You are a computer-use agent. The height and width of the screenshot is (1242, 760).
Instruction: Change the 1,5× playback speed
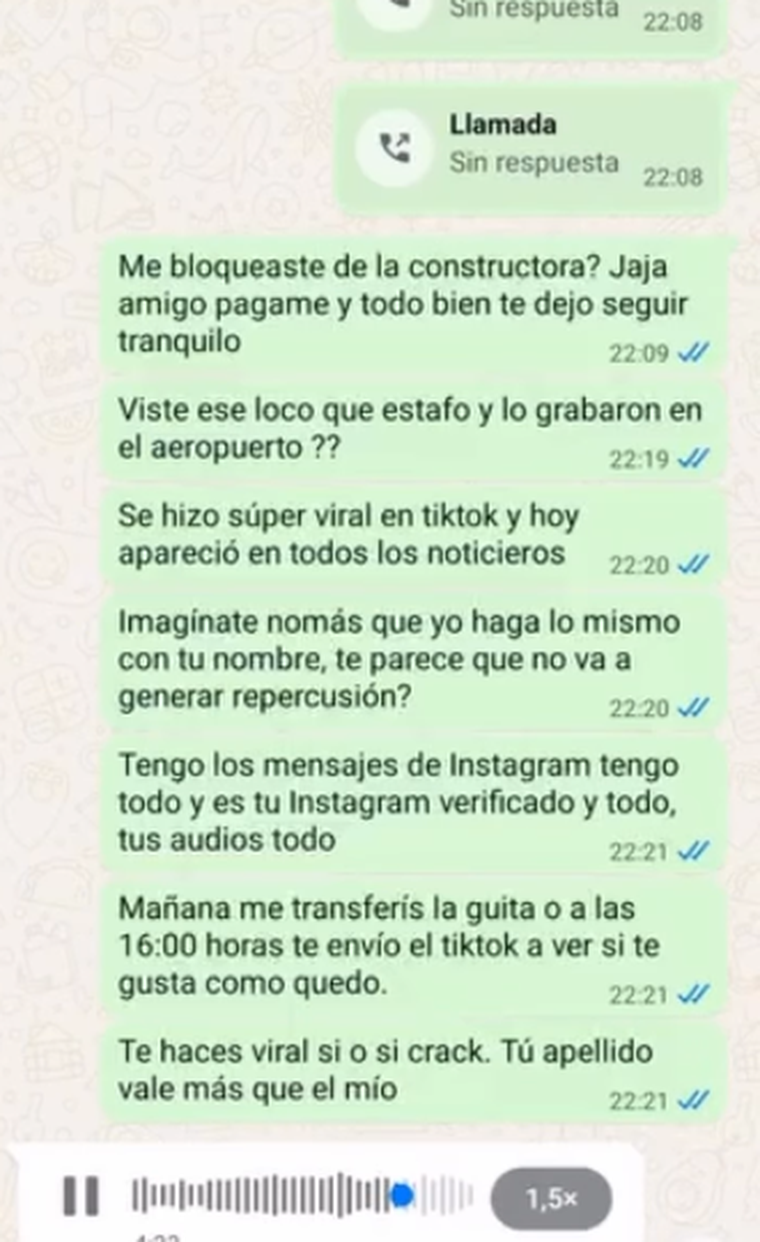point(551,1198)
